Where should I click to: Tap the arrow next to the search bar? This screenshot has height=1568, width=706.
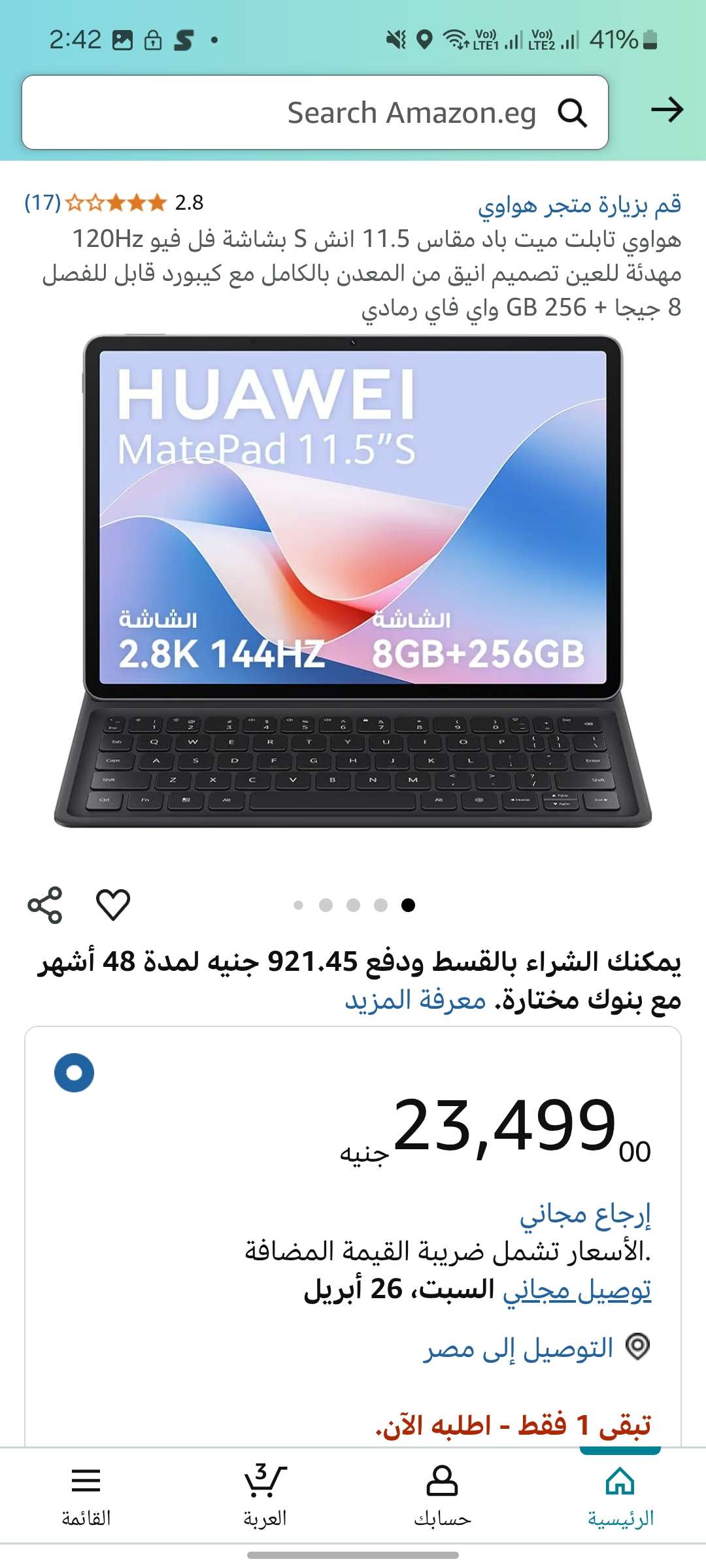pos(667,110)
